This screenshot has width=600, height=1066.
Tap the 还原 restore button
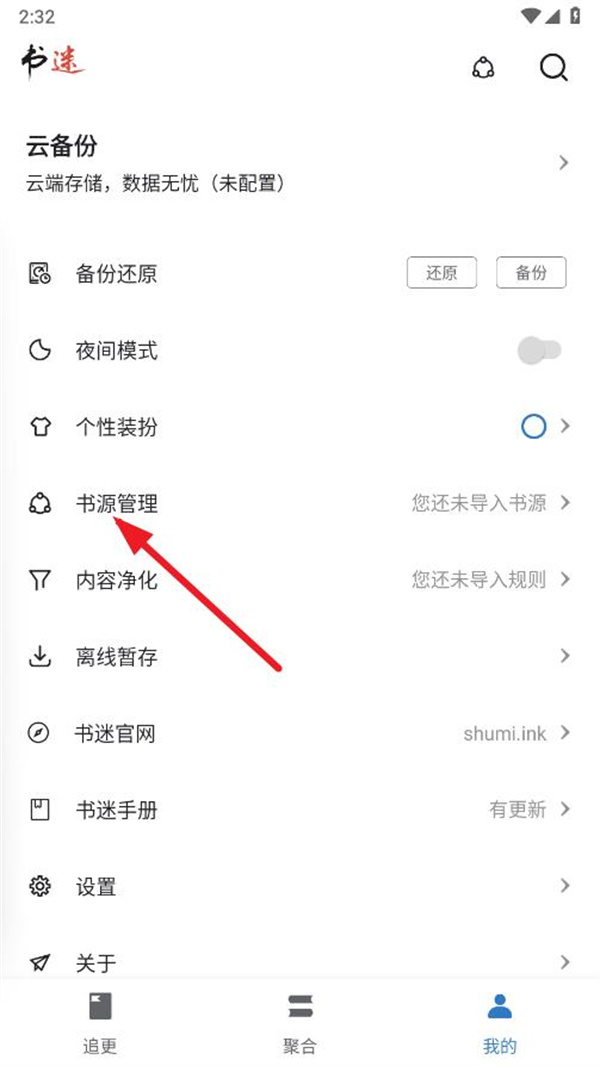[x=441, y=273]
